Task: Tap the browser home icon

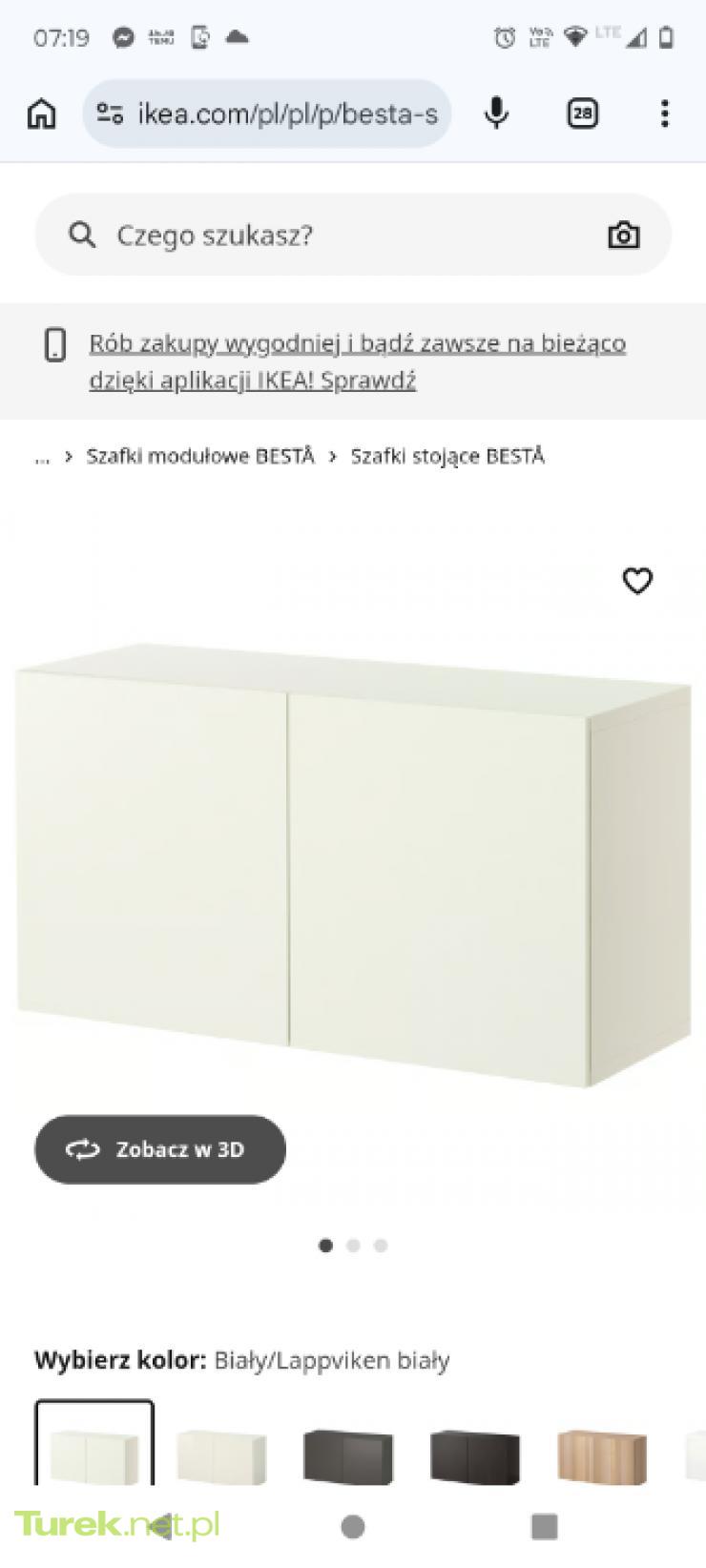Action: point(41,113)
